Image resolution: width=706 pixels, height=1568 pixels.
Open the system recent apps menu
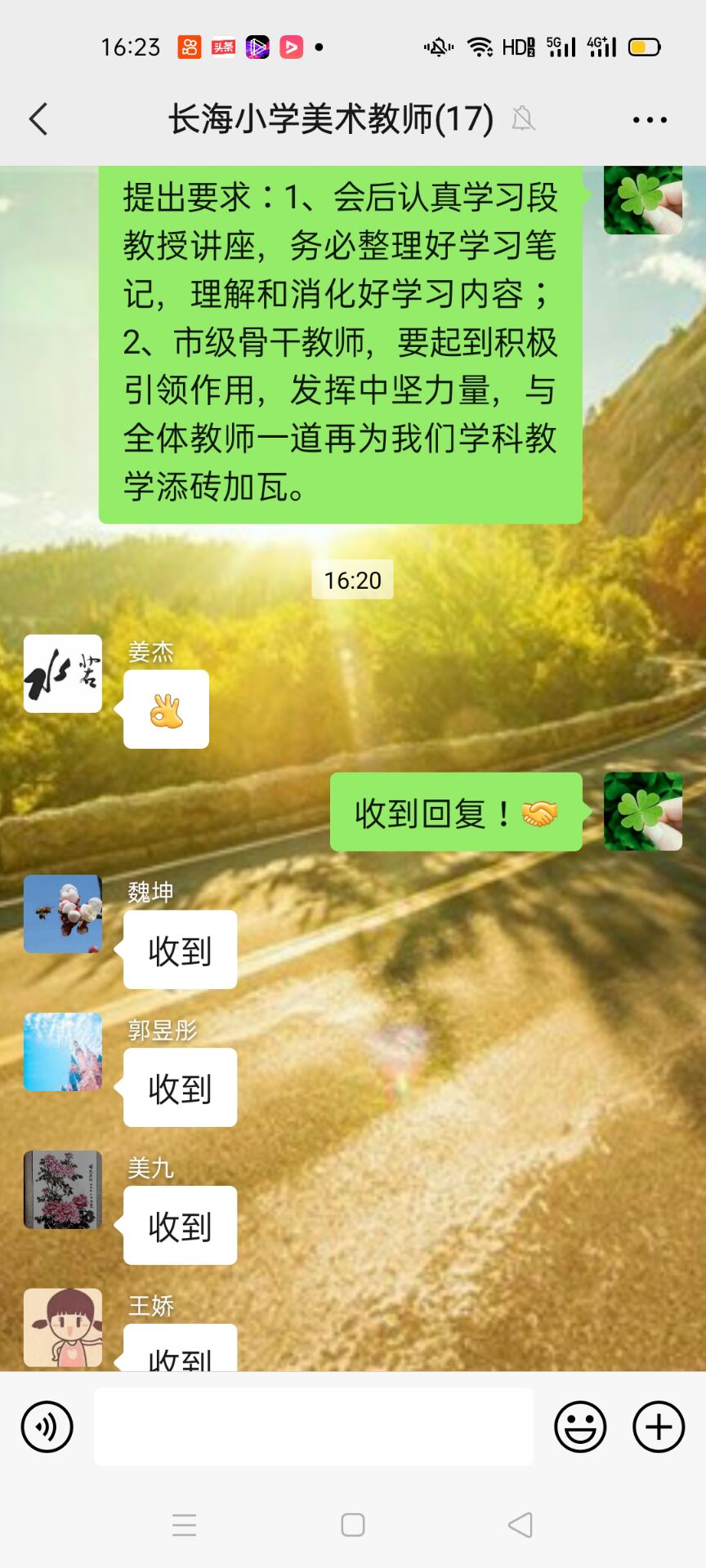[185, 1525]
